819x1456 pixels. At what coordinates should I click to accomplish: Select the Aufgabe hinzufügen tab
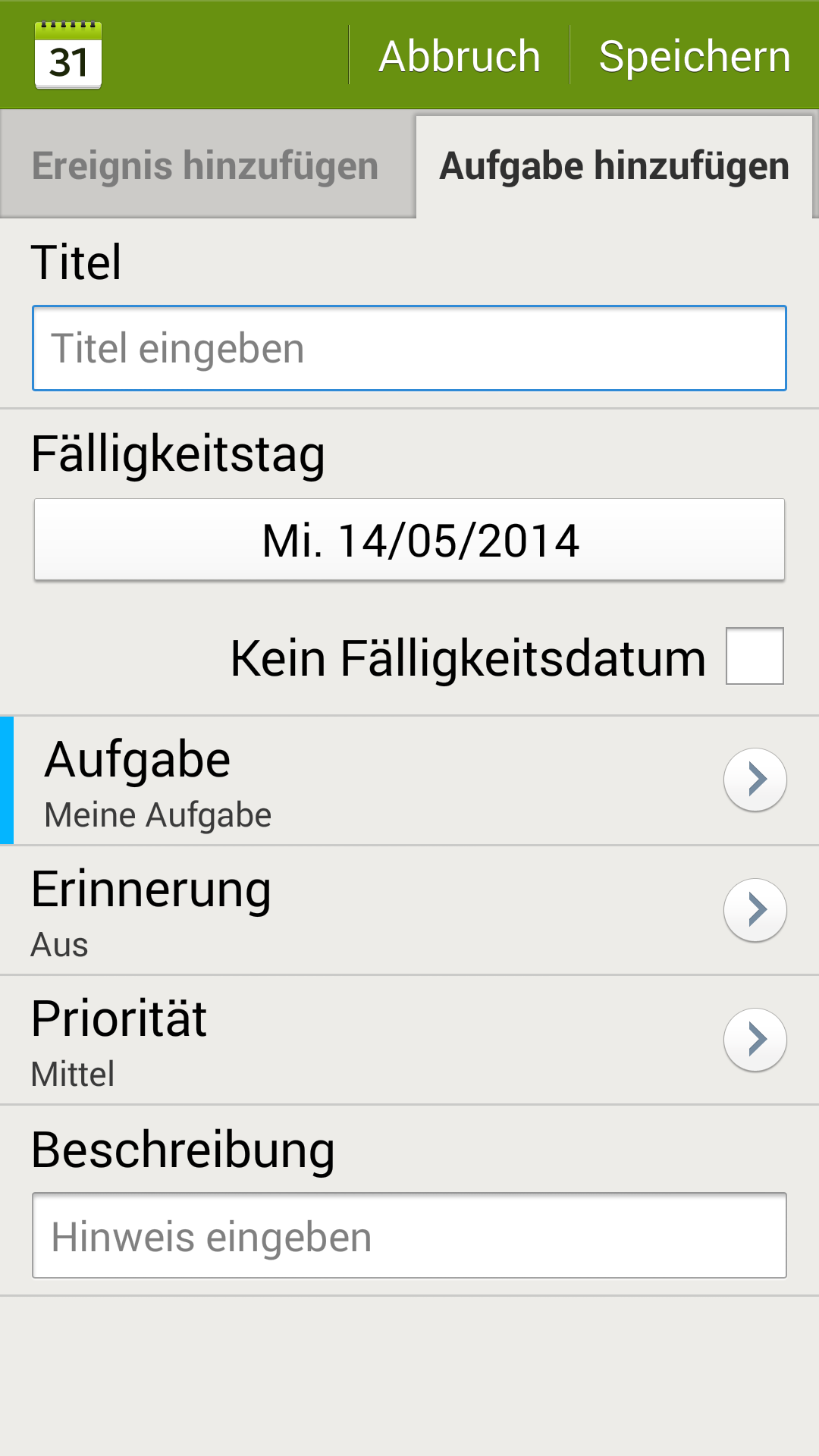point(614,166)
